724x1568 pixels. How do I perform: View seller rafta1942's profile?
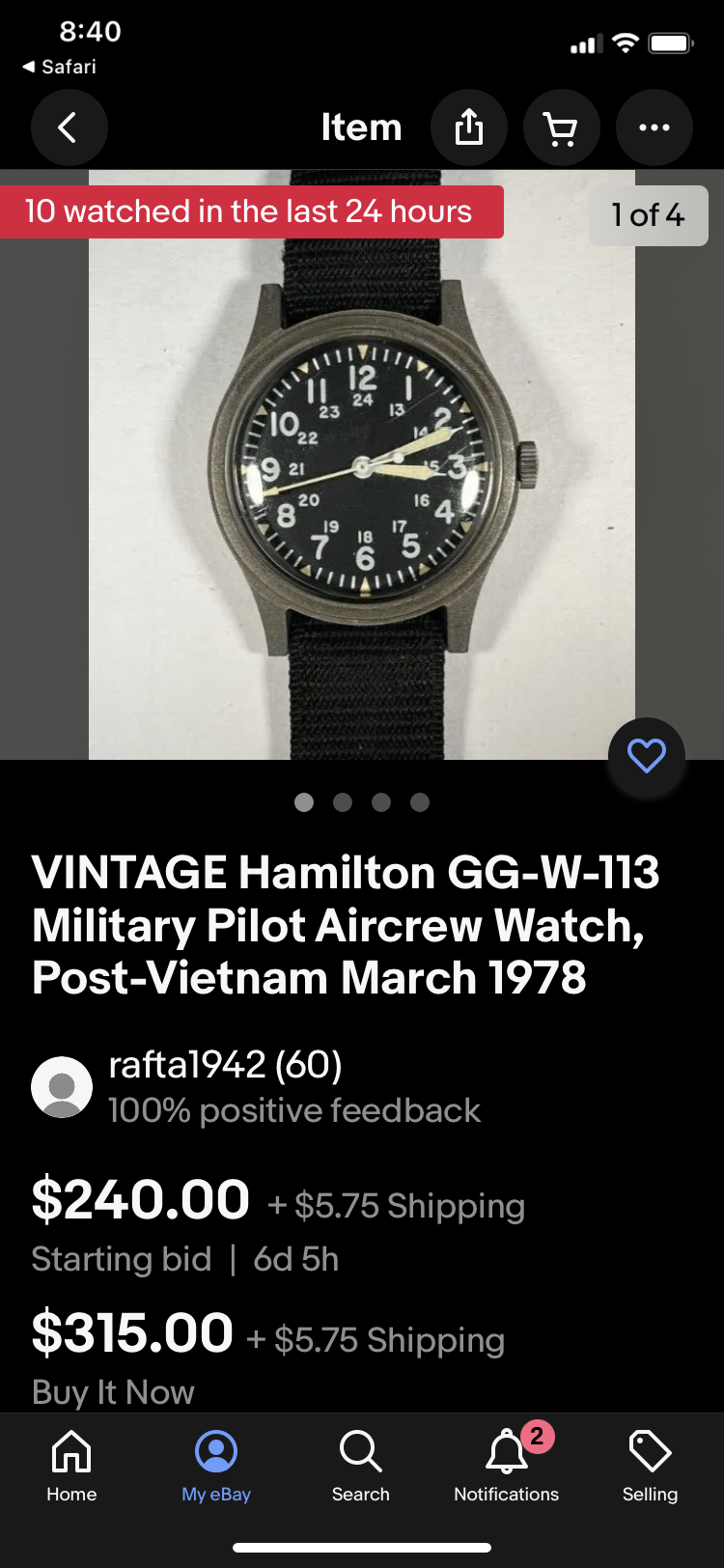pos(225,1066)
